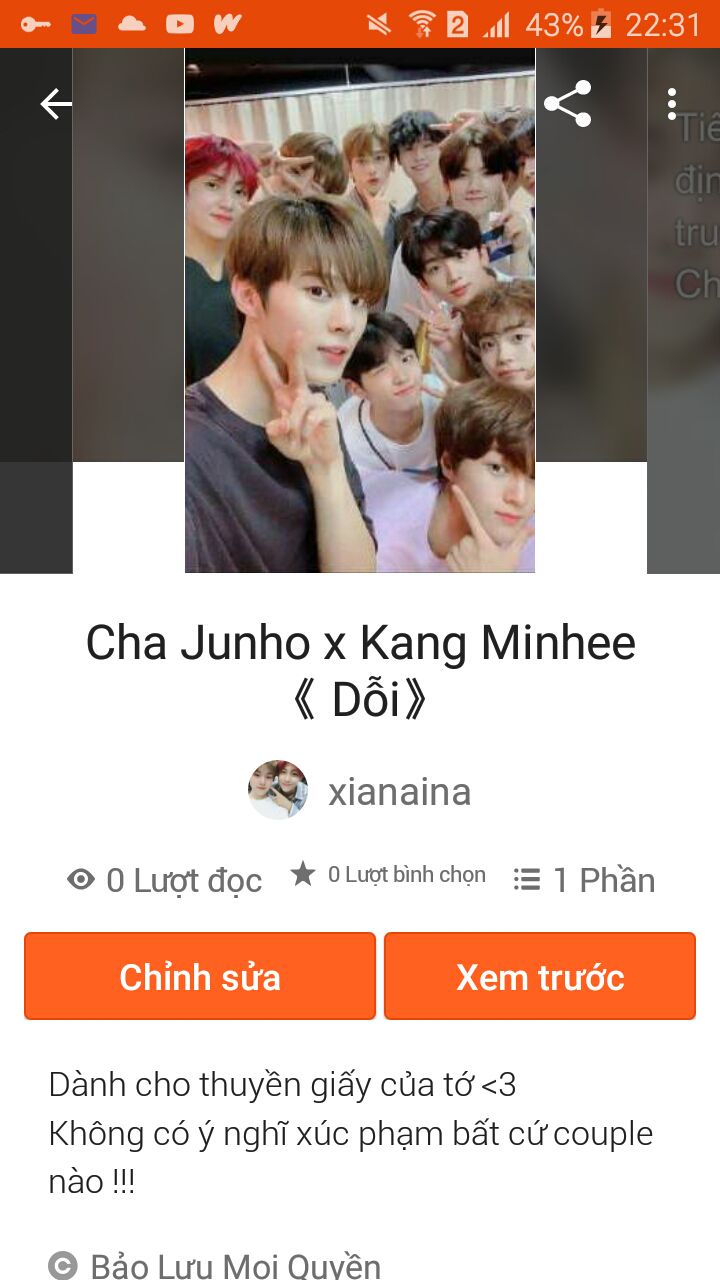720x1280 pixels.
Task: Open the overflow menu
Action: [672, 104]
